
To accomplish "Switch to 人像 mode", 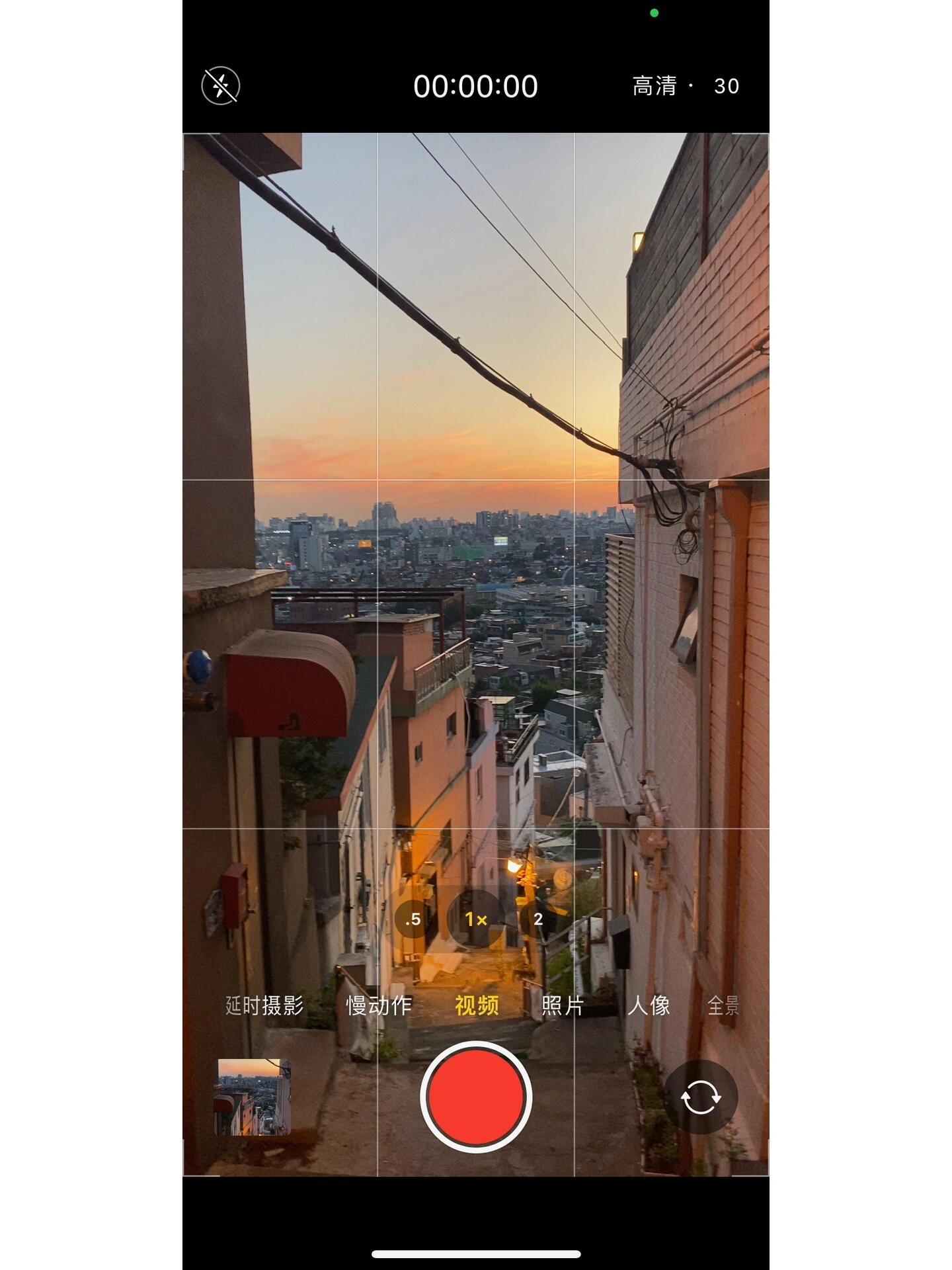I will [649, 1006].
